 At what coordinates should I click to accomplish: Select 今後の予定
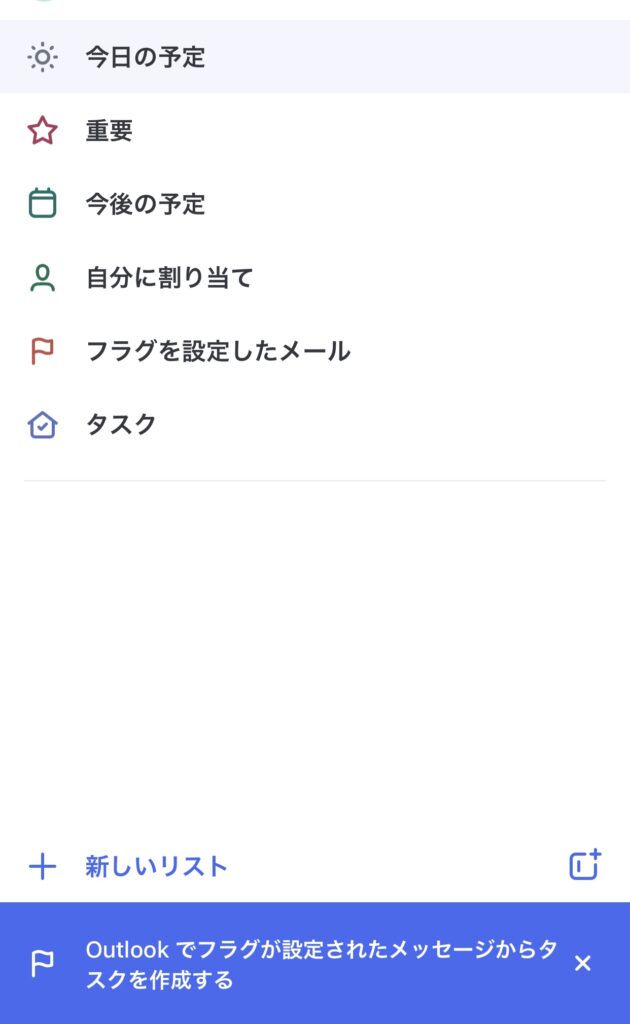145,204
